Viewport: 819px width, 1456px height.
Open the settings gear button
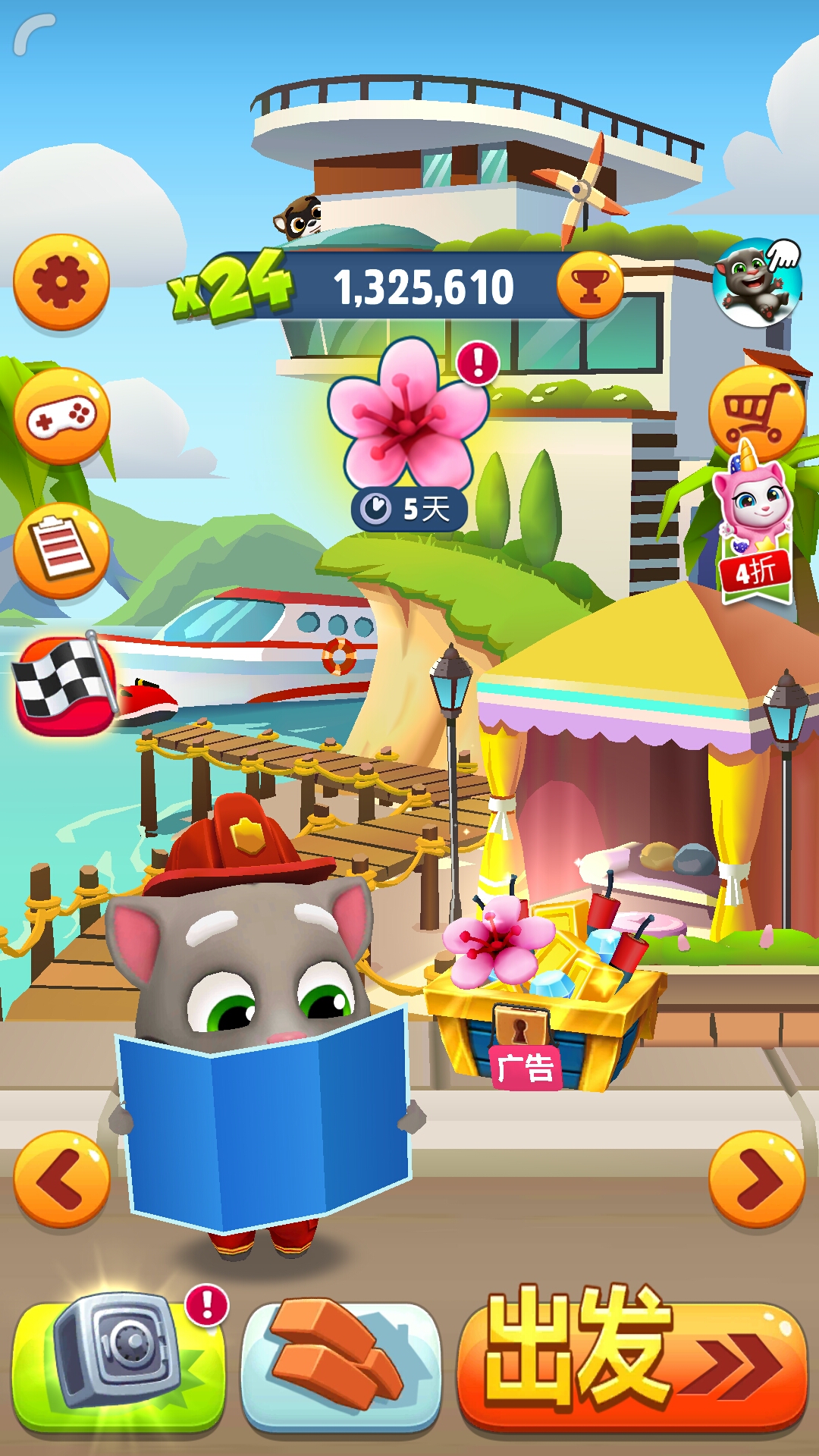point(61,282)
